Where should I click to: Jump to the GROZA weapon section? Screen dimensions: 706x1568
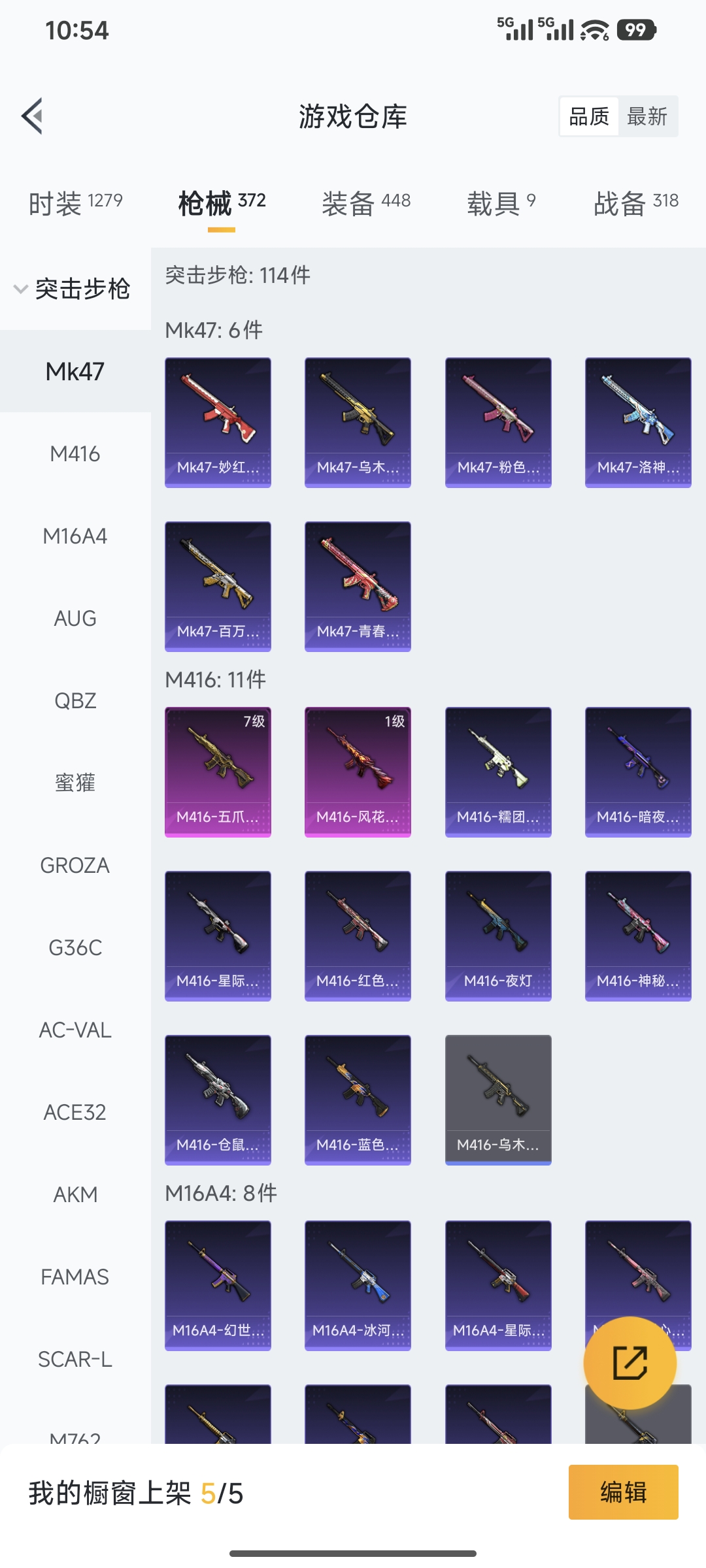[75, 865]
